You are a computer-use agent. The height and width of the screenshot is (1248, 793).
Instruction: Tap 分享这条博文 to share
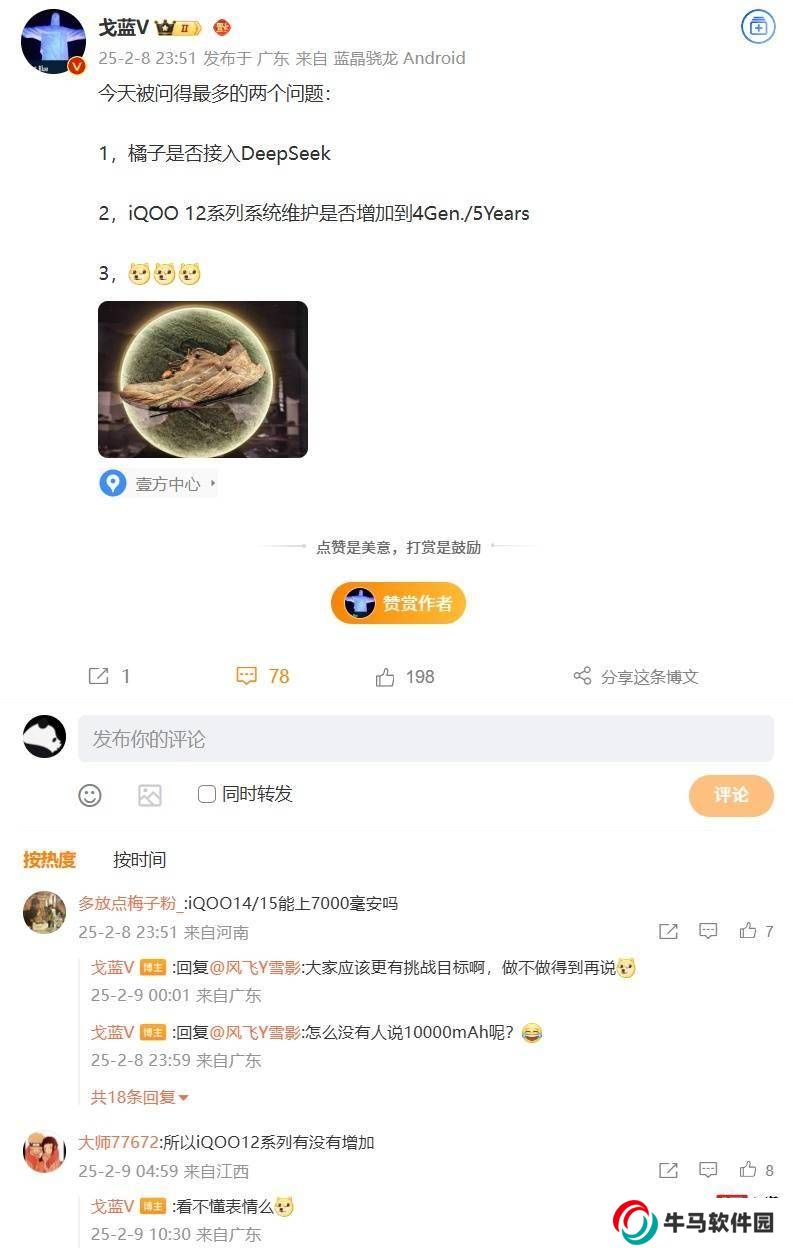636,677
